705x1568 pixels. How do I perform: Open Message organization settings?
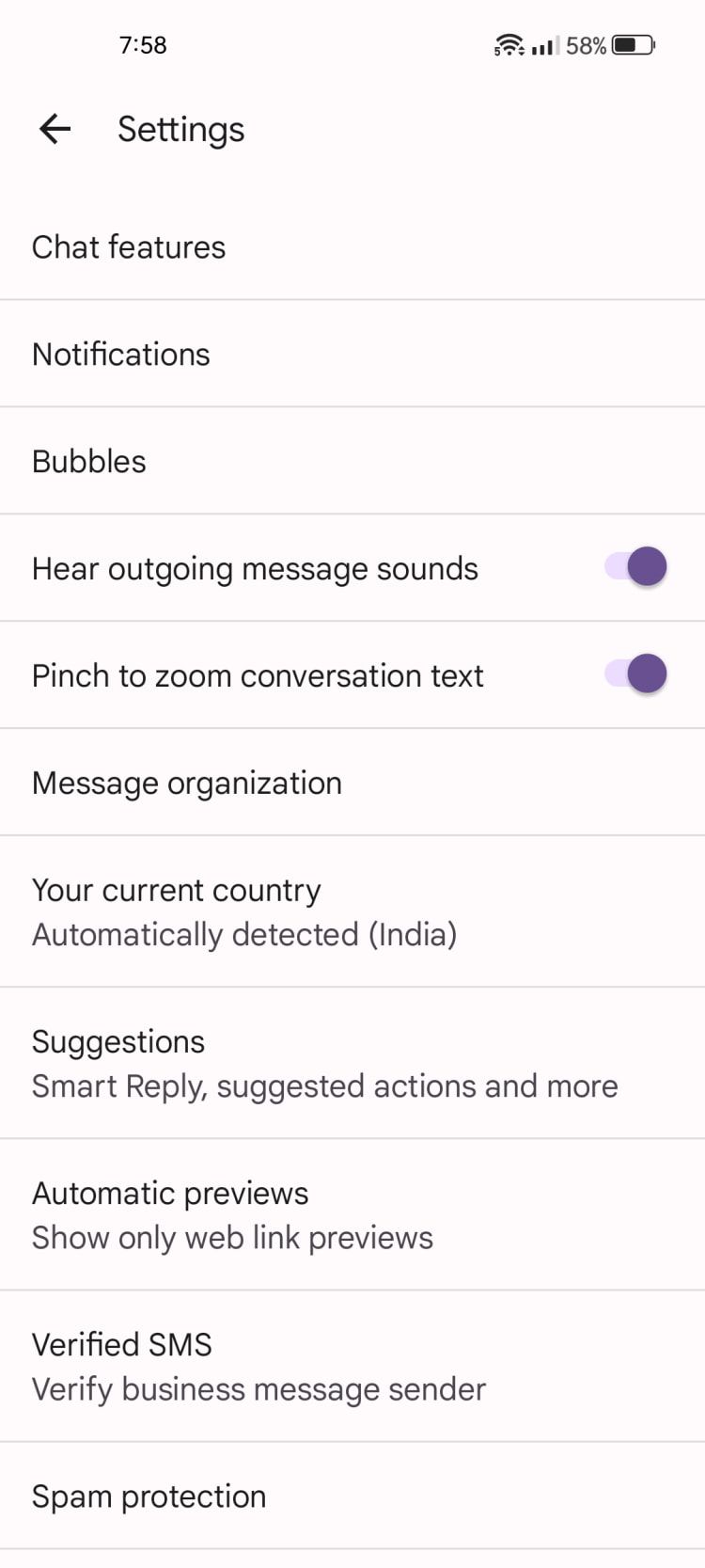pyautogui.click(x=186, y=783)
